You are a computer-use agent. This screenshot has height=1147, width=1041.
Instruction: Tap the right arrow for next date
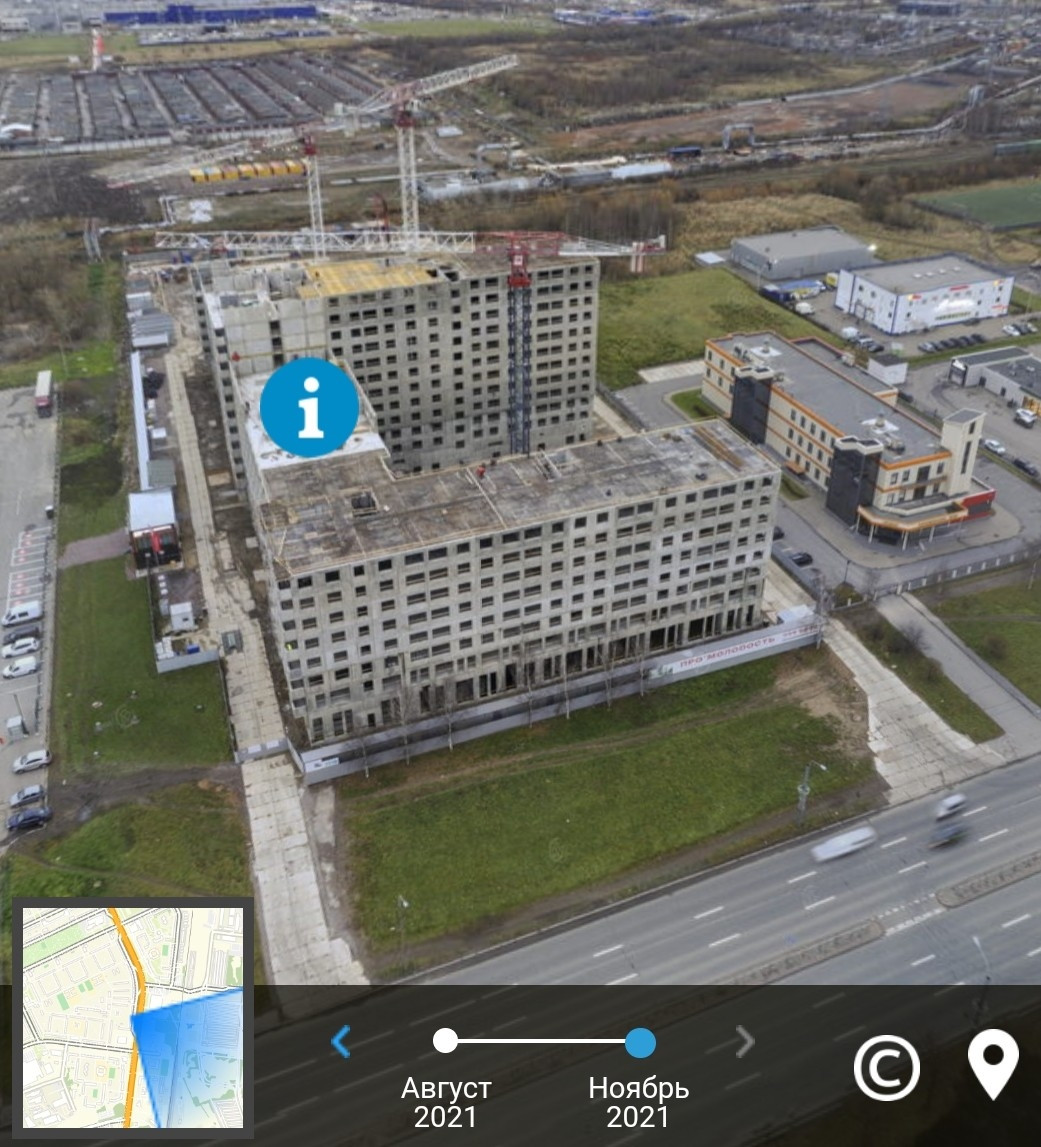[x=745, y=1042]
